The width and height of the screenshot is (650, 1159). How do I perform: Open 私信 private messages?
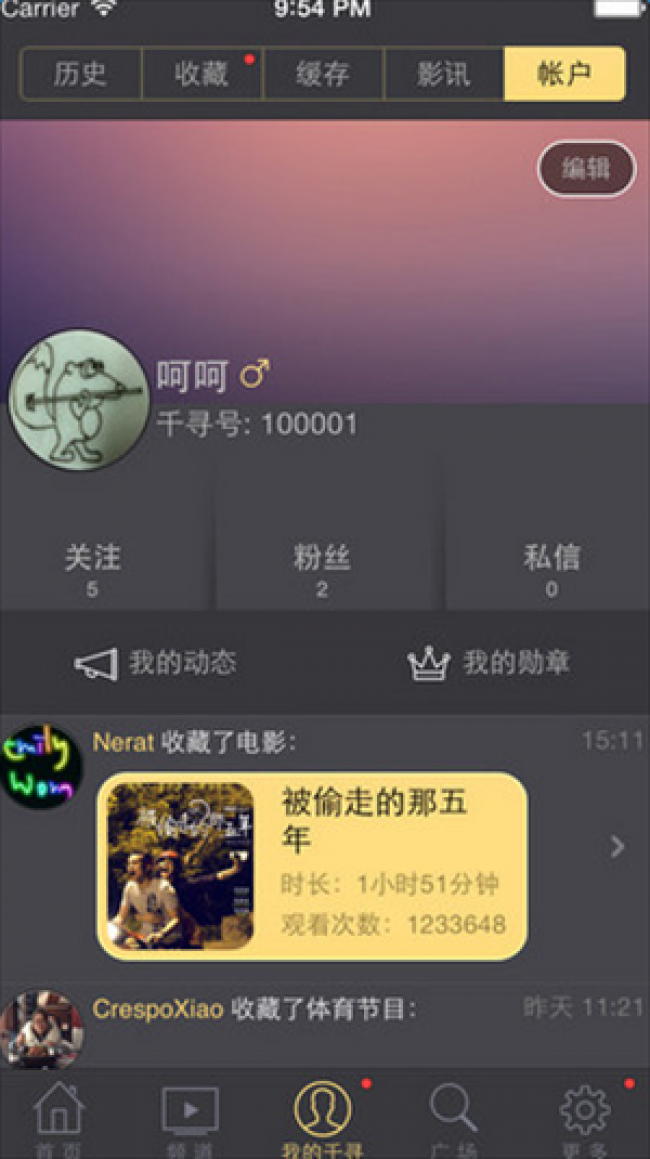coord(551,568)
